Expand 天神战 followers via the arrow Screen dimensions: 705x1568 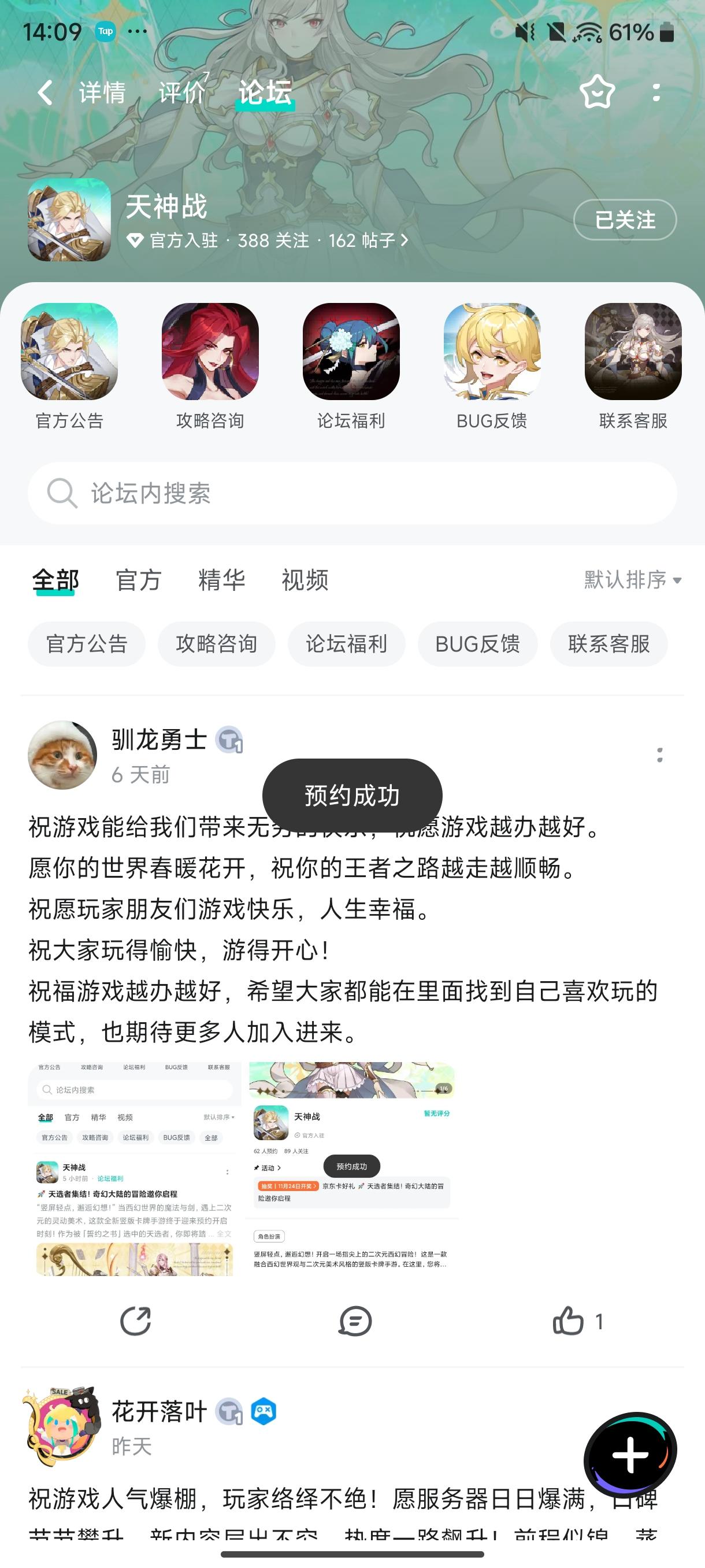(x=405, y=241)
